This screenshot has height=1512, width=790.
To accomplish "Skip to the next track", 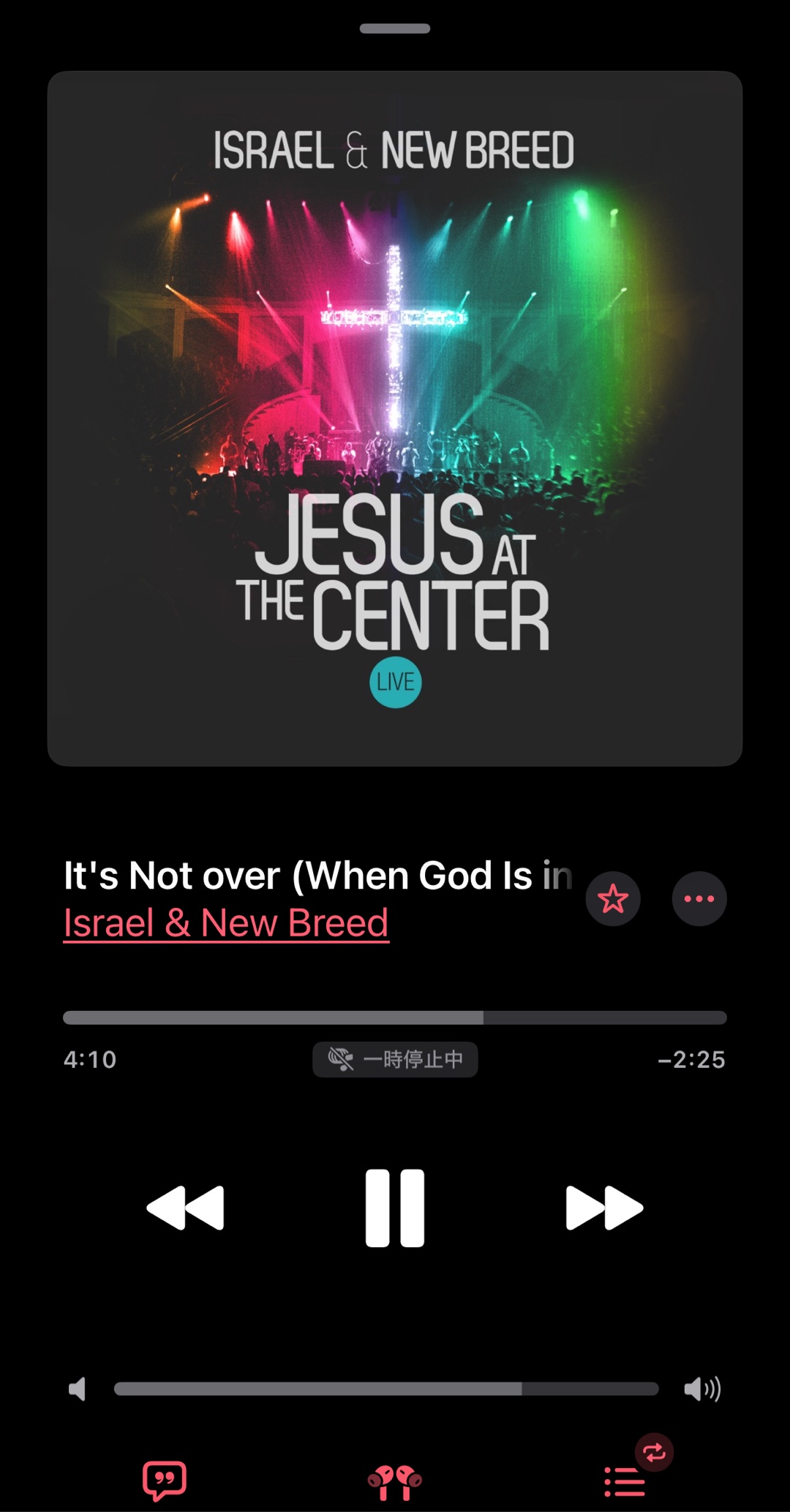I will pos(604,1208).
